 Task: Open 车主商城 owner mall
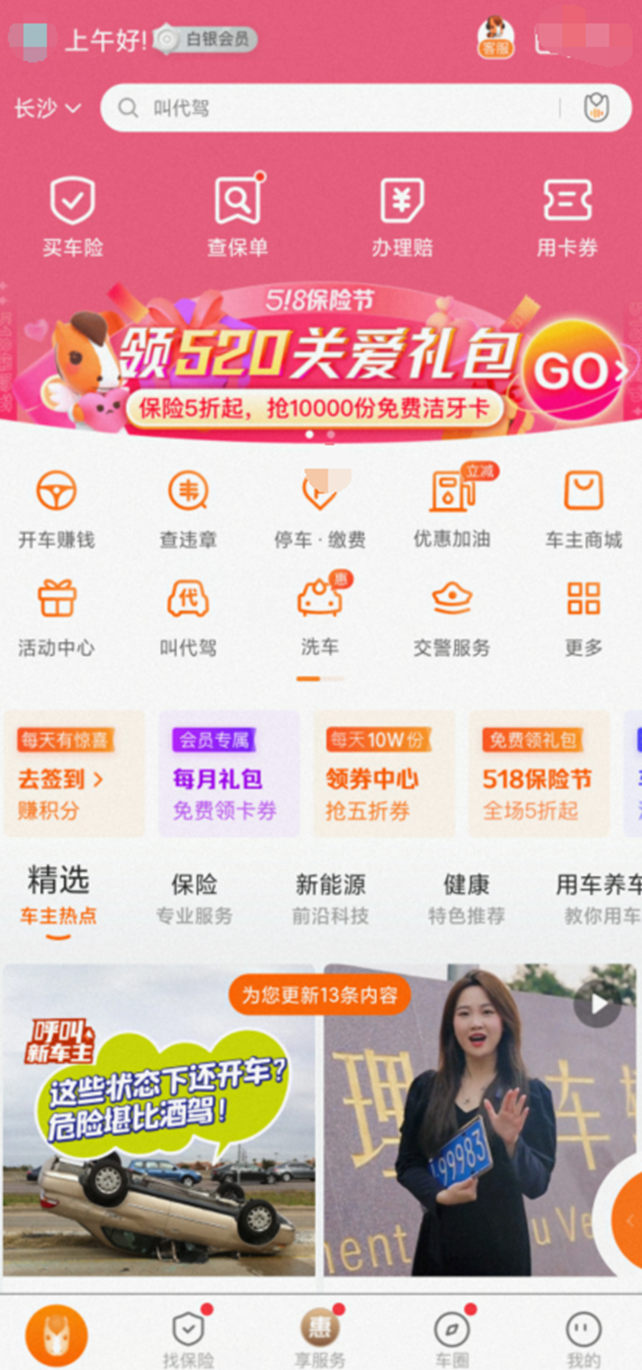coord(583,508)
